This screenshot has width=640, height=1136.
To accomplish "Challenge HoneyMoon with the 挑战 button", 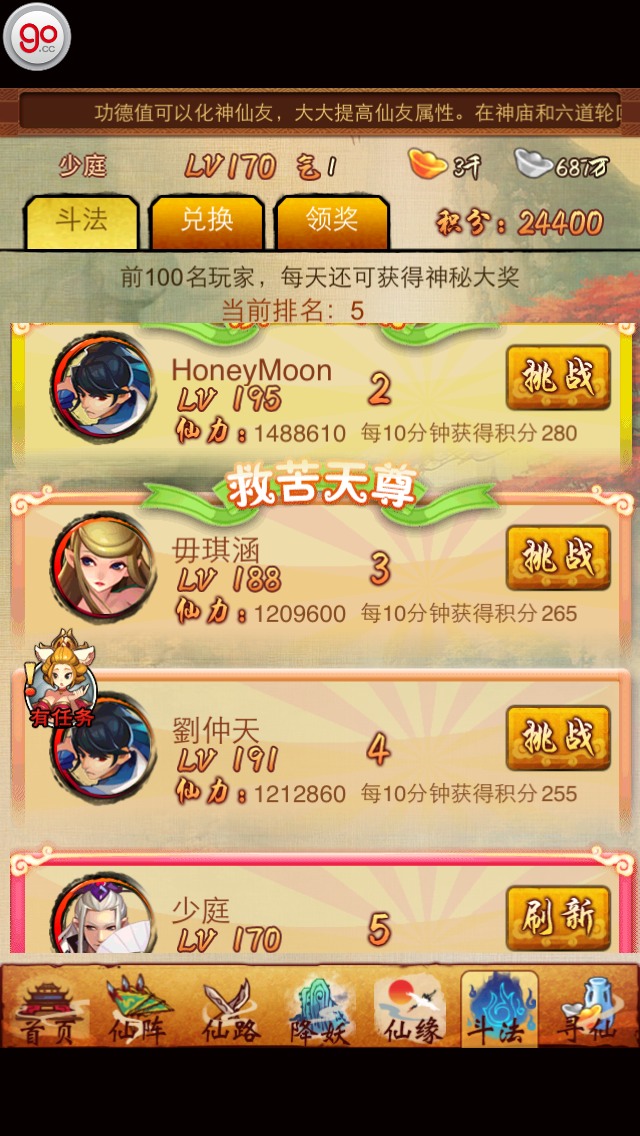I will pos(558,378).
